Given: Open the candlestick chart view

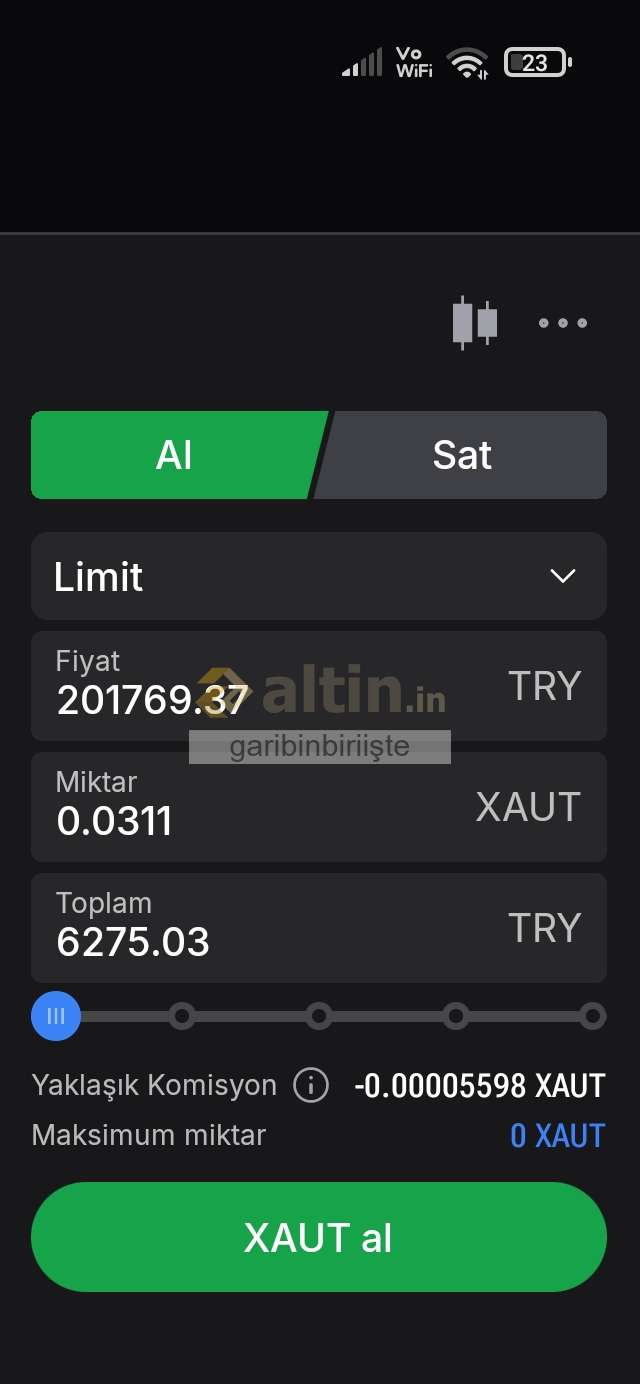Looking at the screenshot, I should click(x=474, y=323).
